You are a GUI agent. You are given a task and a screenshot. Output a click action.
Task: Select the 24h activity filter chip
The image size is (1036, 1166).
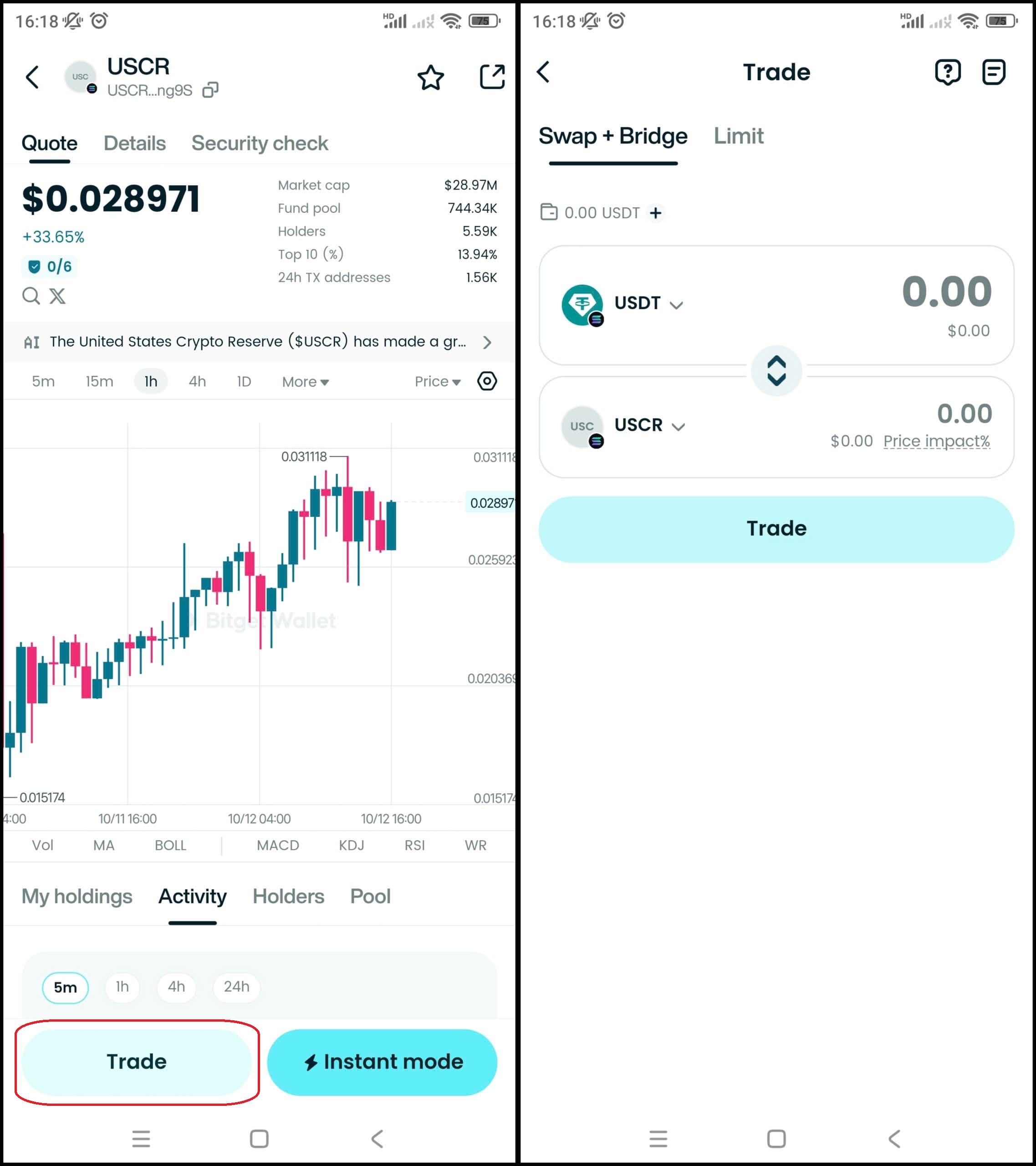236,987
